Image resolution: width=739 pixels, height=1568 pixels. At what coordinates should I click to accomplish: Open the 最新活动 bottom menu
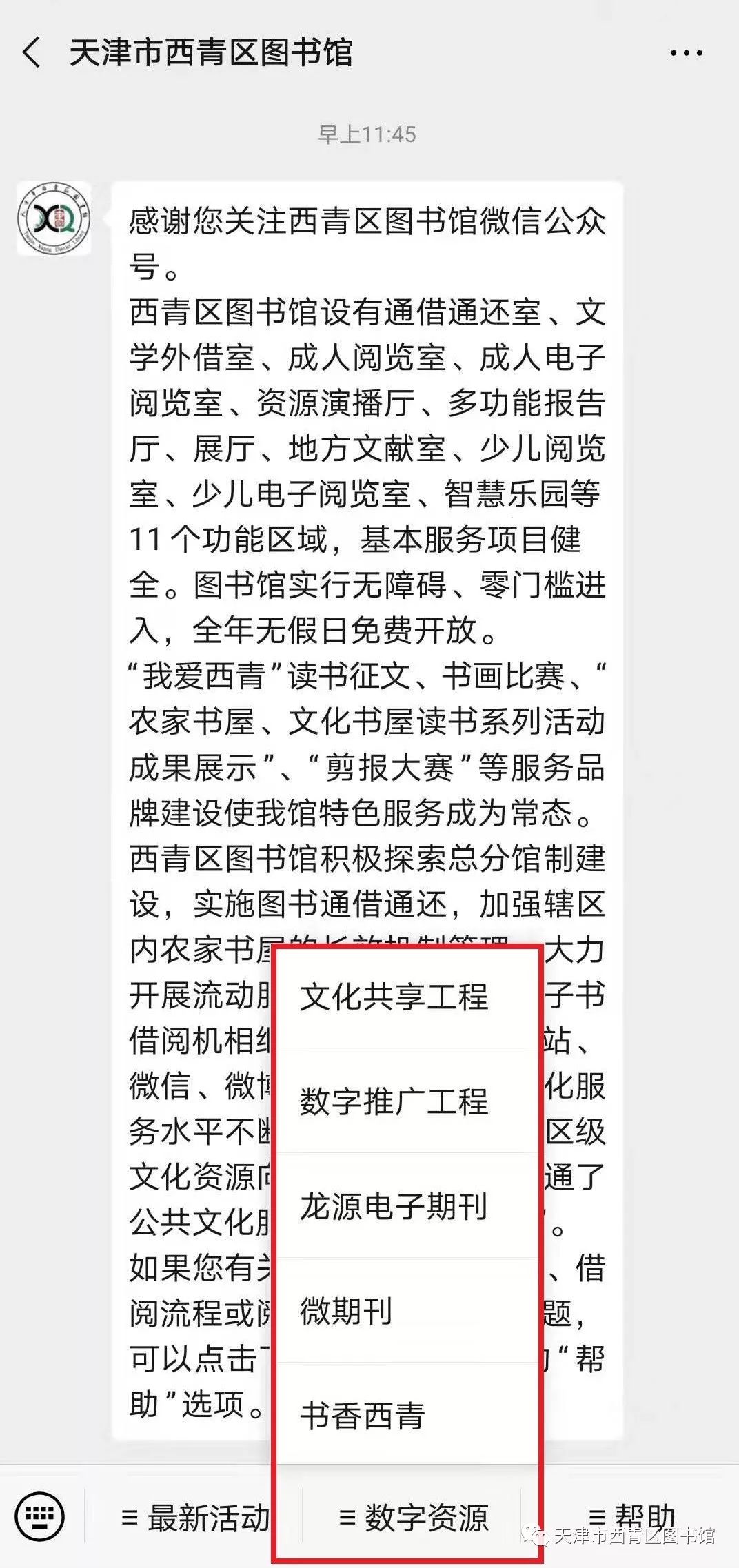[194, 1517]
